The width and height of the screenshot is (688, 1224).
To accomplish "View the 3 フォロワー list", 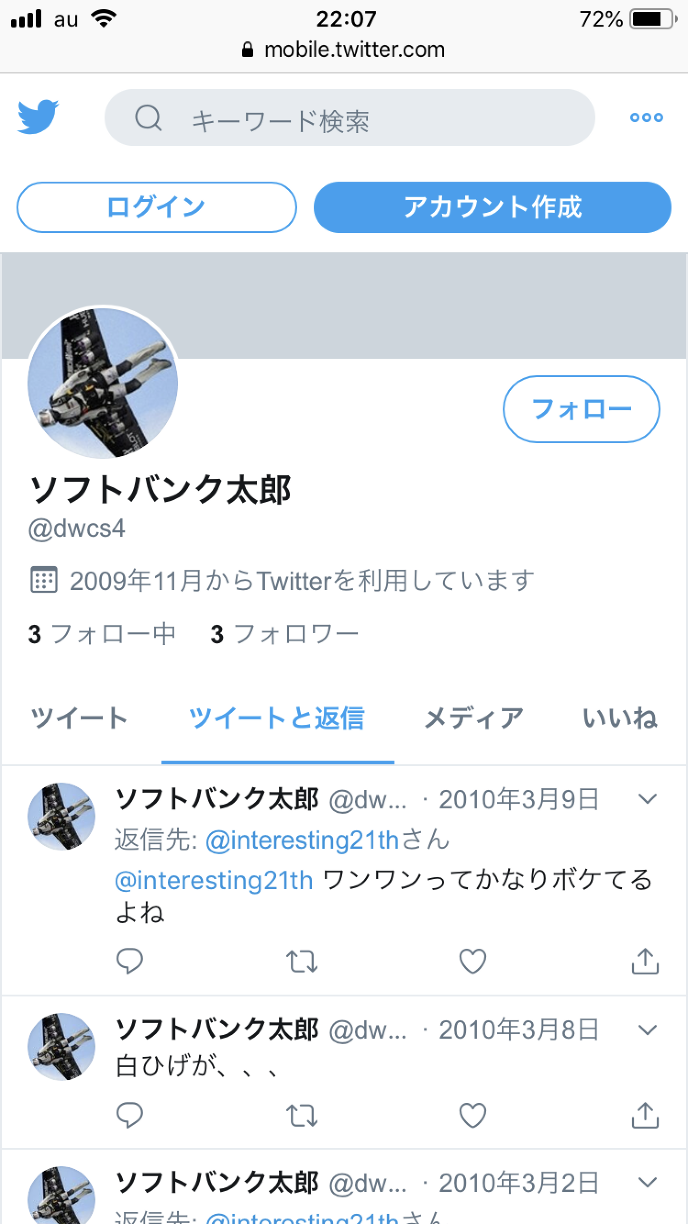I will point(285,634).
